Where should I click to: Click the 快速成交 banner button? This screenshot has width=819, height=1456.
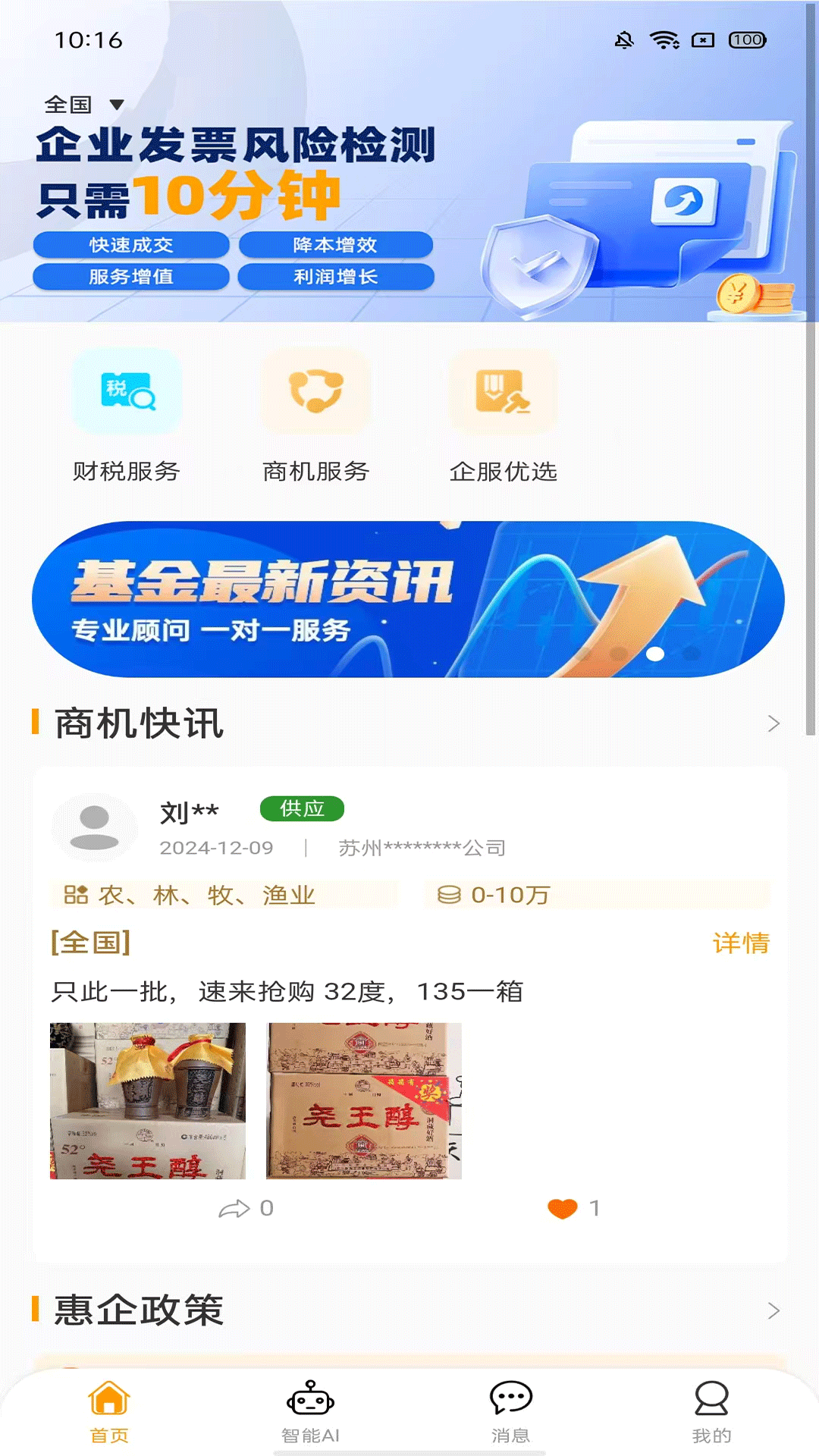pos(130,244)
